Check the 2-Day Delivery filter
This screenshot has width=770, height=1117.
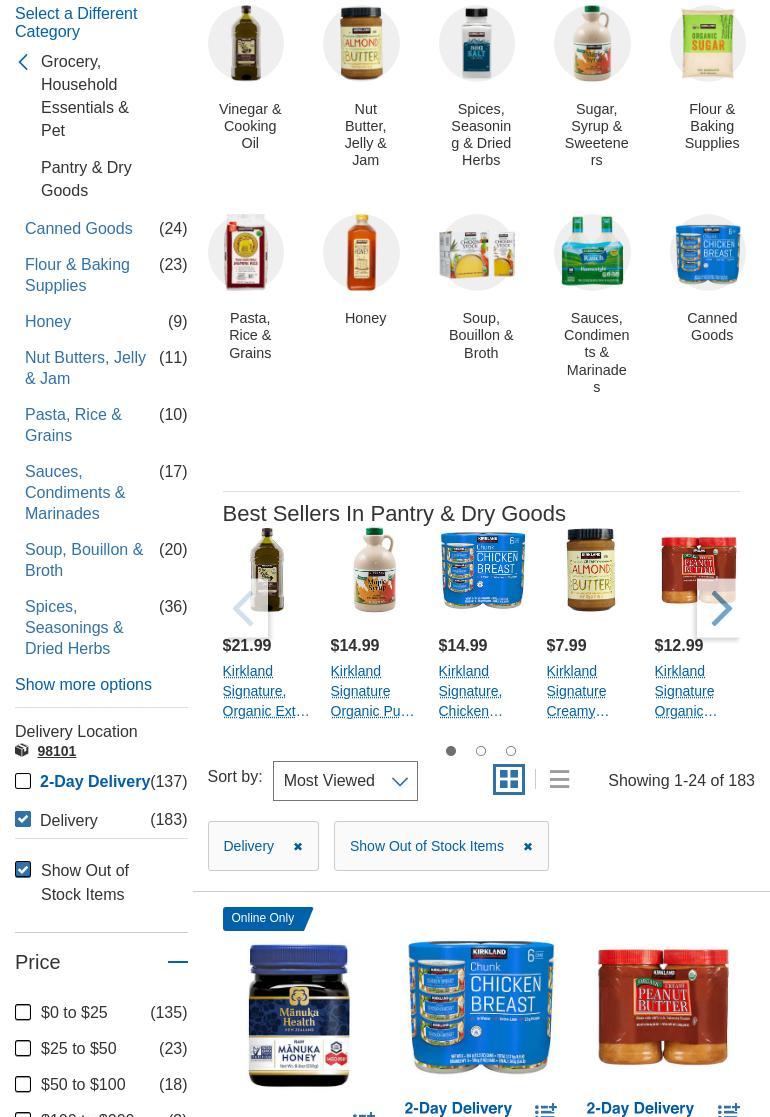tap(23, 781)
